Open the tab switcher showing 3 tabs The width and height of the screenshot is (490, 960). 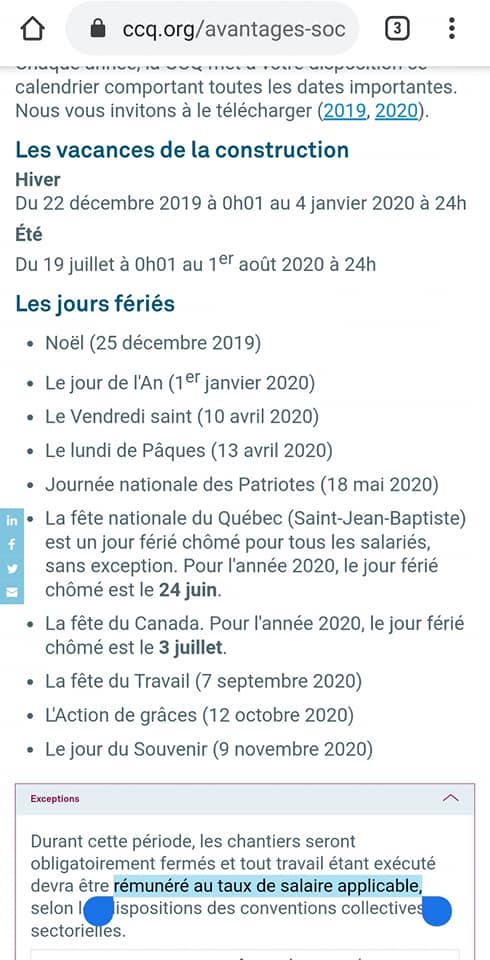click(x=397, y=29)
